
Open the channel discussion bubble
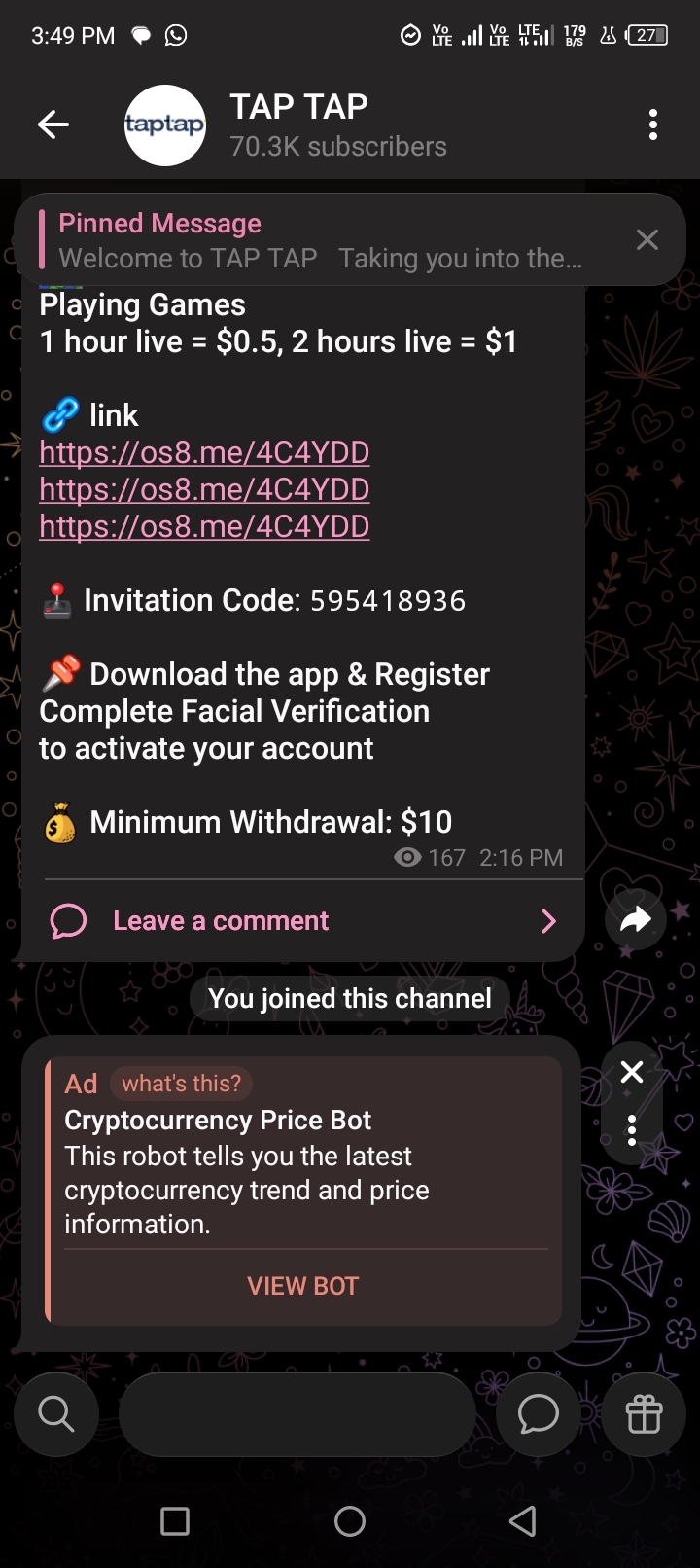pyautogui.click(x=538, y=1414)
